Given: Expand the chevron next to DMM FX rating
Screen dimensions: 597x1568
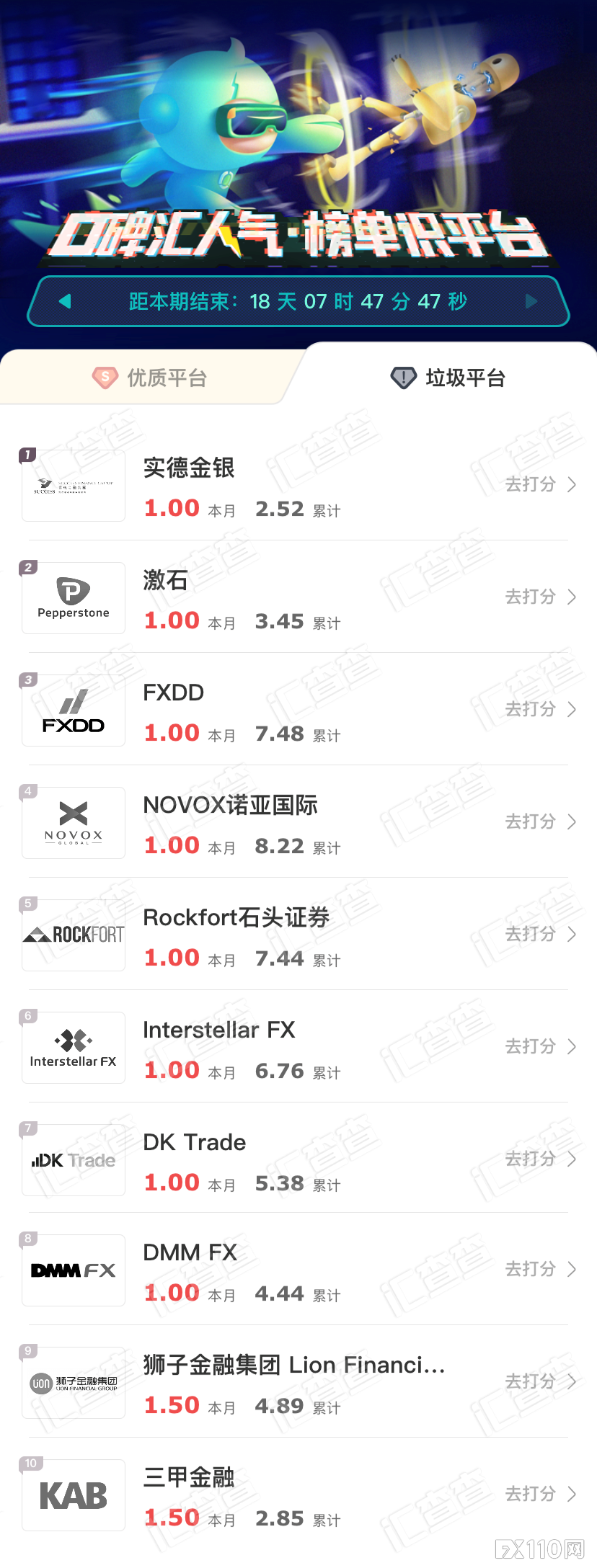Looking at the screenshot, I should point(571,1270).
